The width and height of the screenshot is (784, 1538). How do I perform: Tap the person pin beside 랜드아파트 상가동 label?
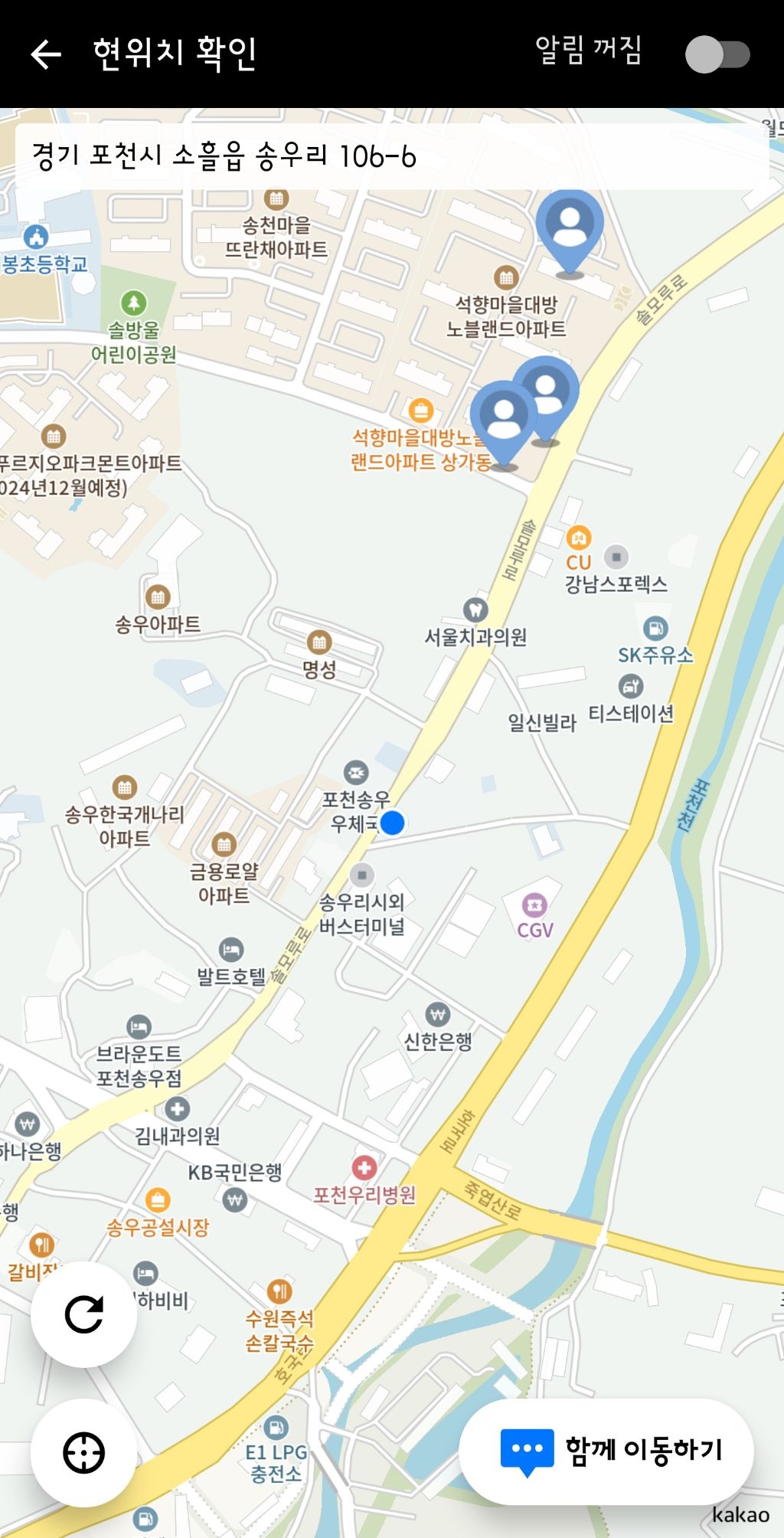(x=504, y=418)
